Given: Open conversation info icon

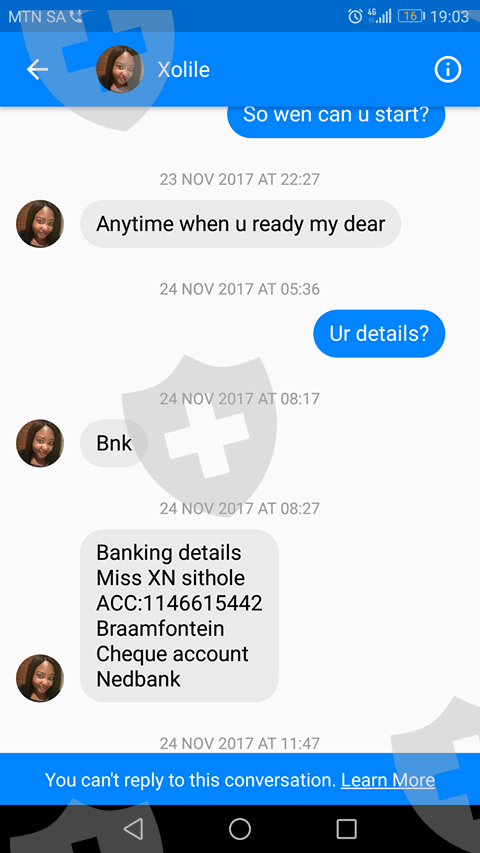Looking at the screenshot, I should [x=447, y=70].
